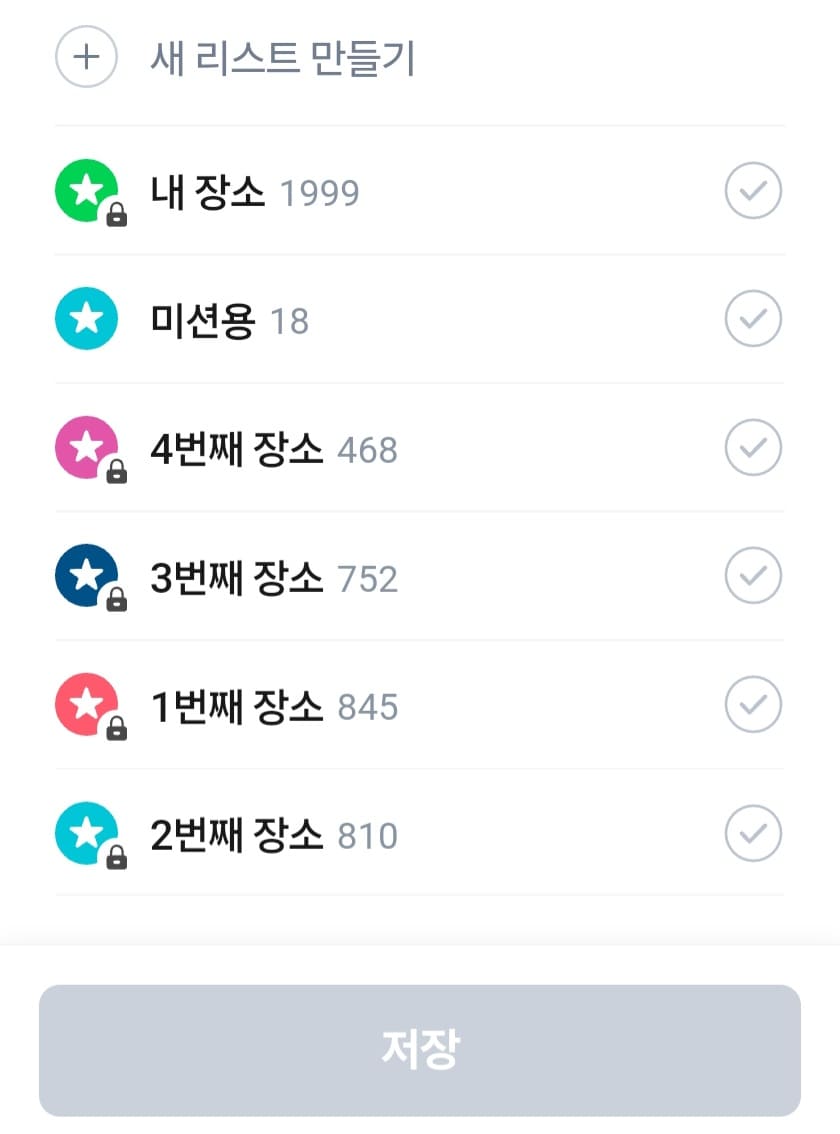
Task: Click the plus icon to create a new list
Action: click(86, 57)
